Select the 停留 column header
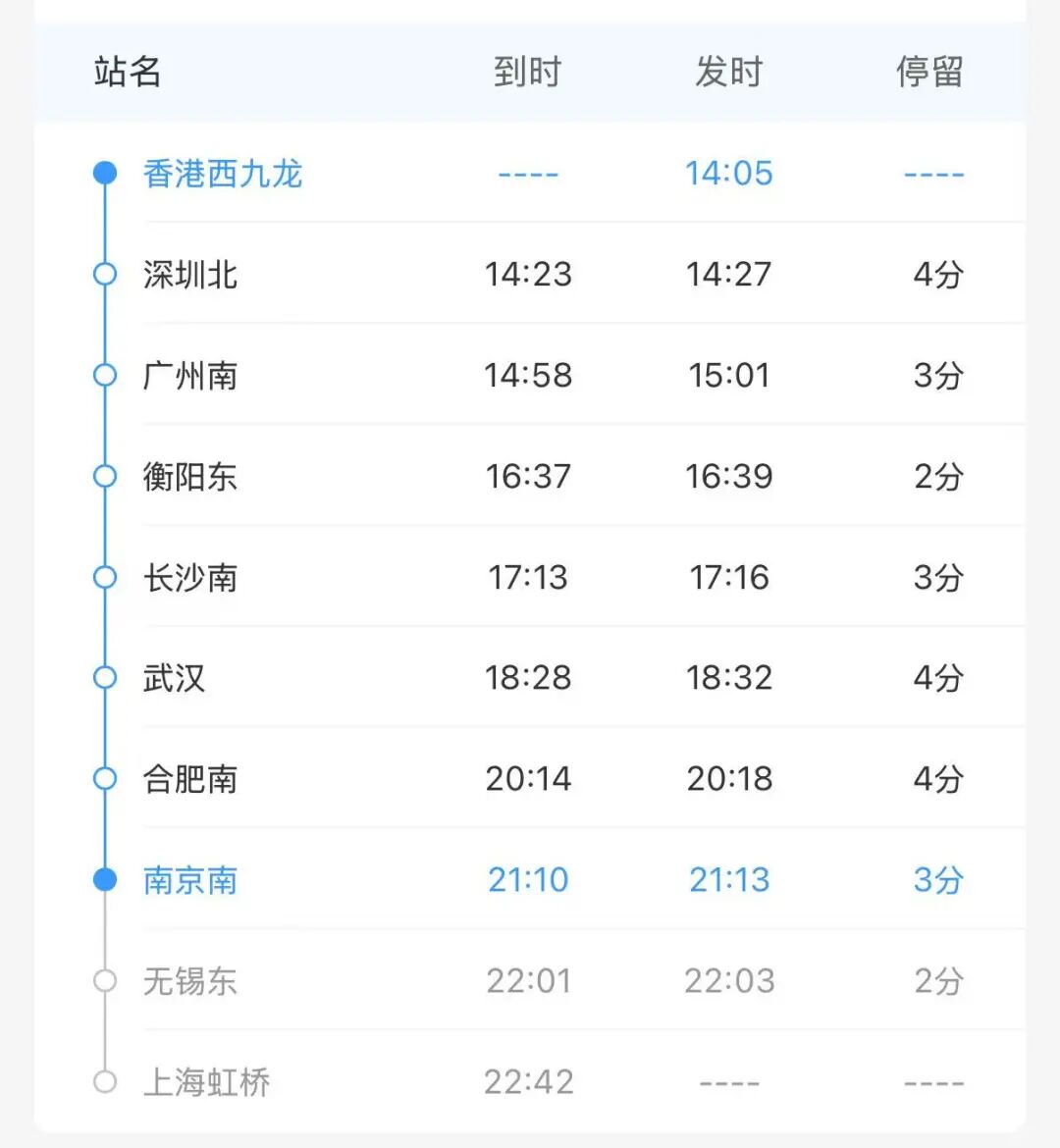This screenshot has height=1148, width=1060. click(x=932, y=72)
